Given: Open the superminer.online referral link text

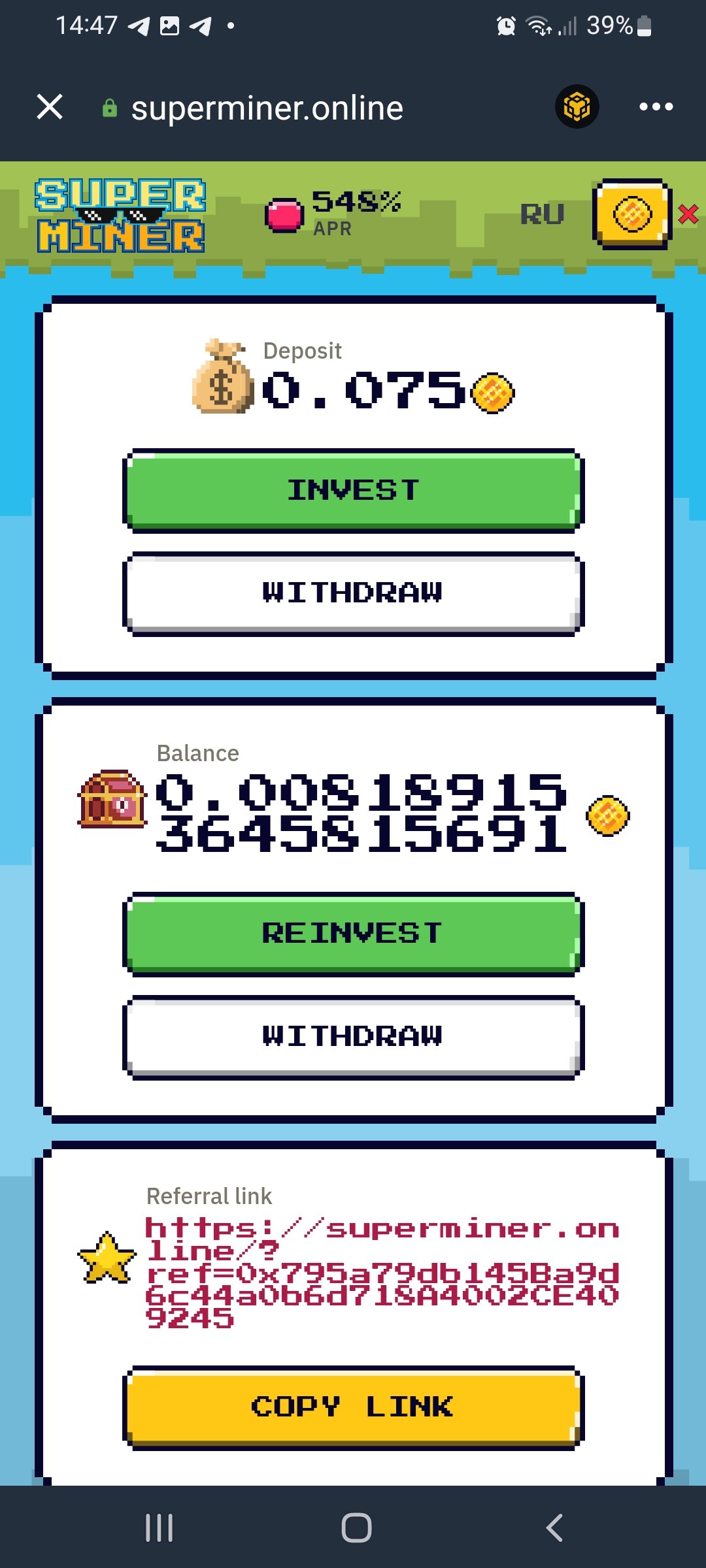Looking at the screenshot, I should (382, 1273).
